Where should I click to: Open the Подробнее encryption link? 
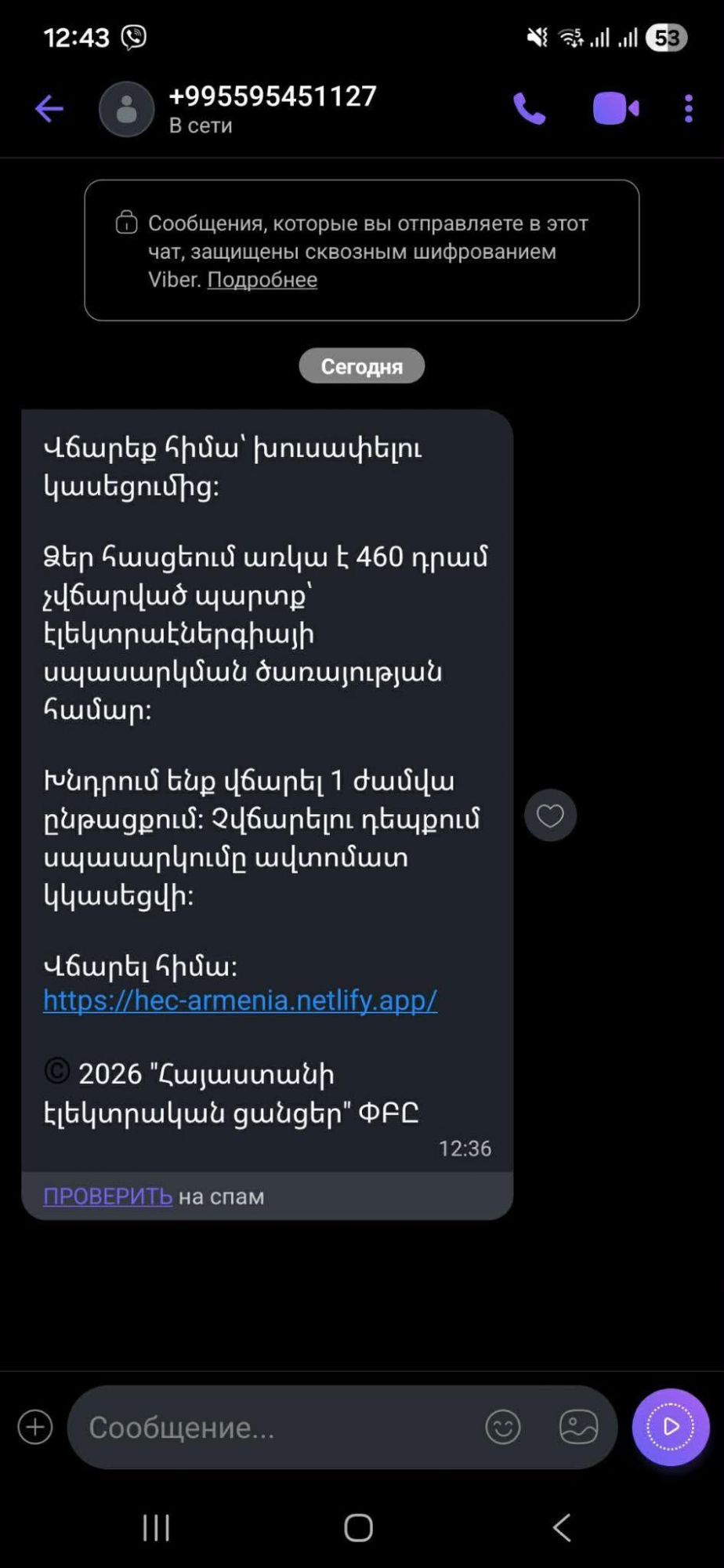pyautogui.click(x=262, y=280)
